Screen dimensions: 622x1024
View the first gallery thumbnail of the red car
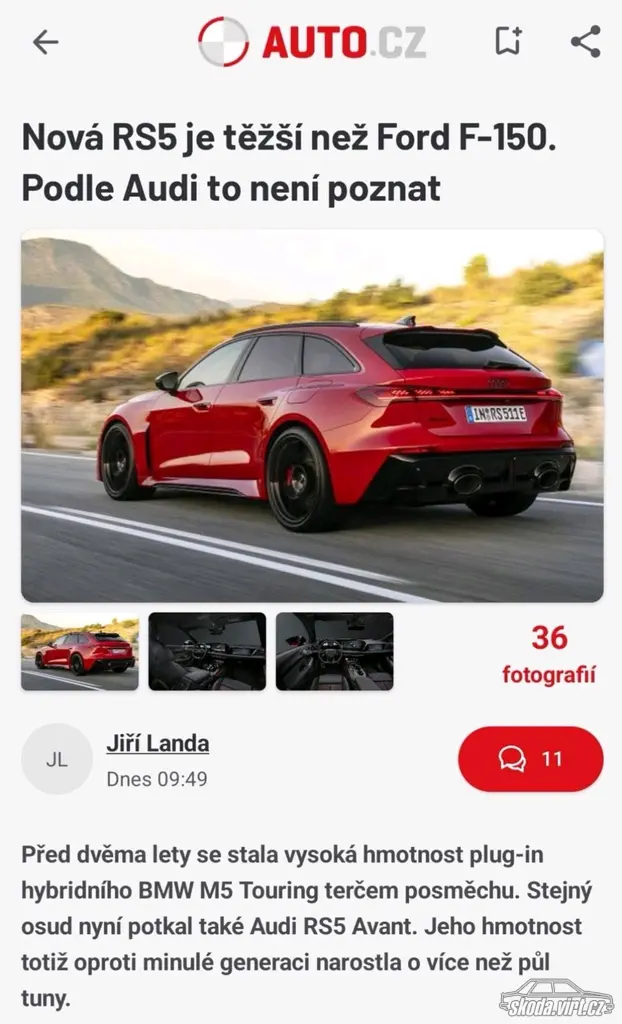80,652
